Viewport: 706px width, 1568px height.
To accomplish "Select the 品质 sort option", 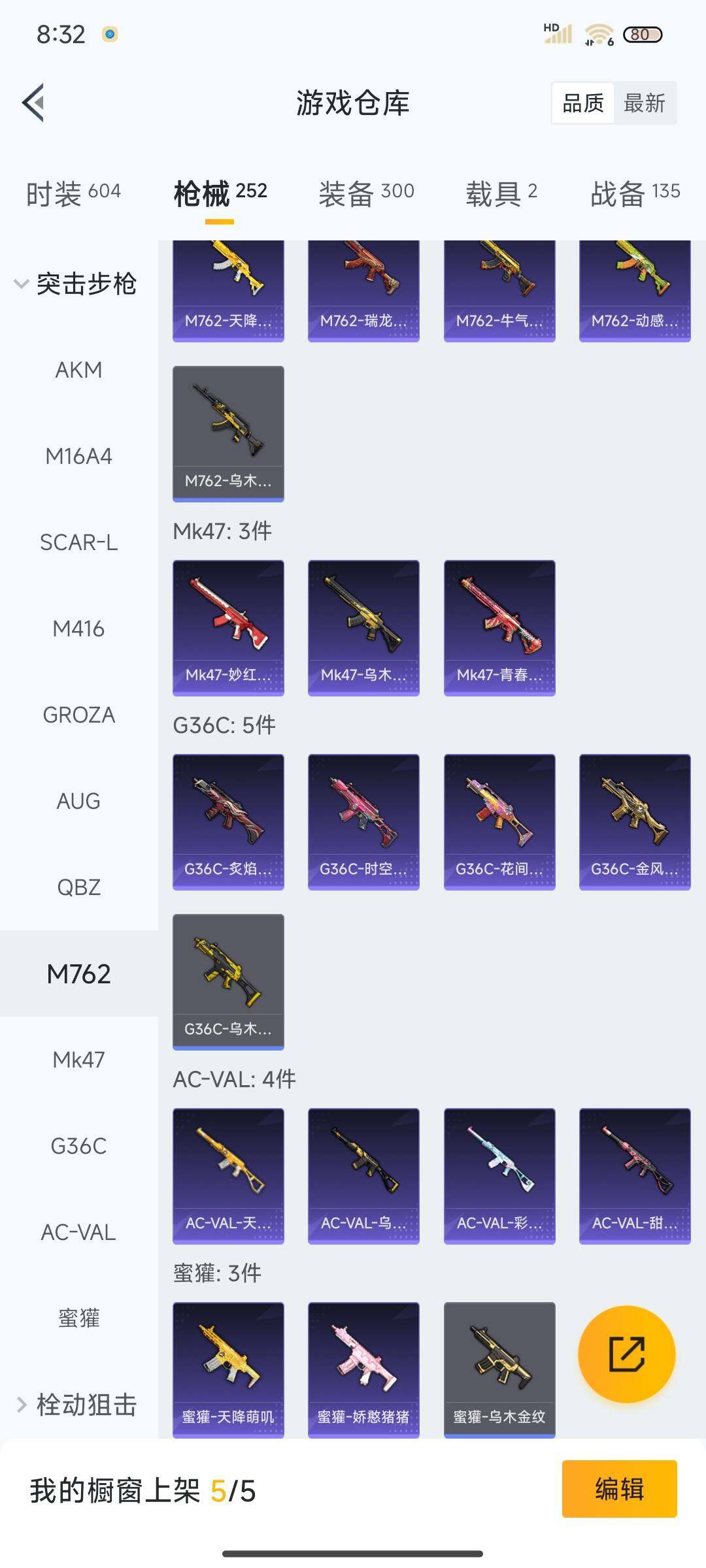I will click(583, 103).
